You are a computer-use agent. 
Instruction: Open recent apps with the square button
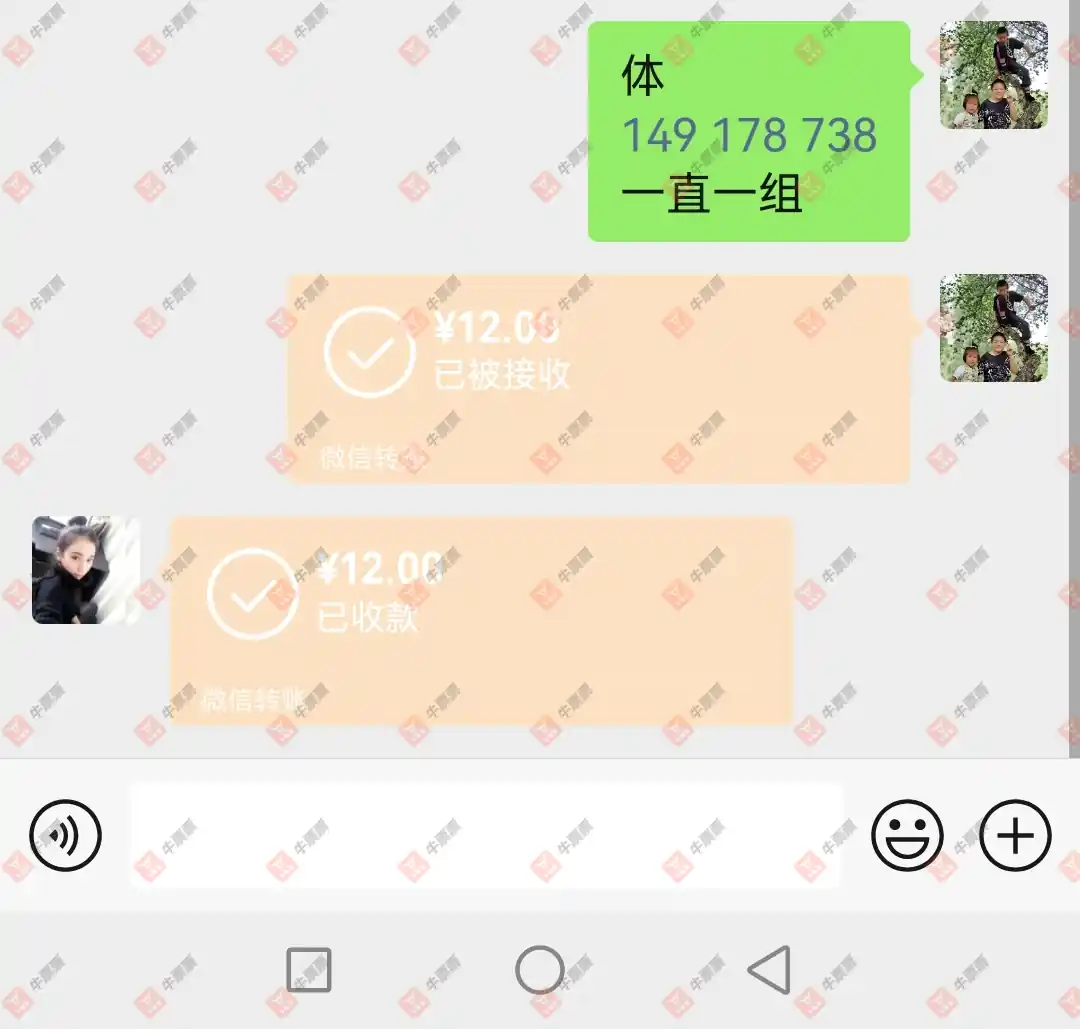coord(309,970)
